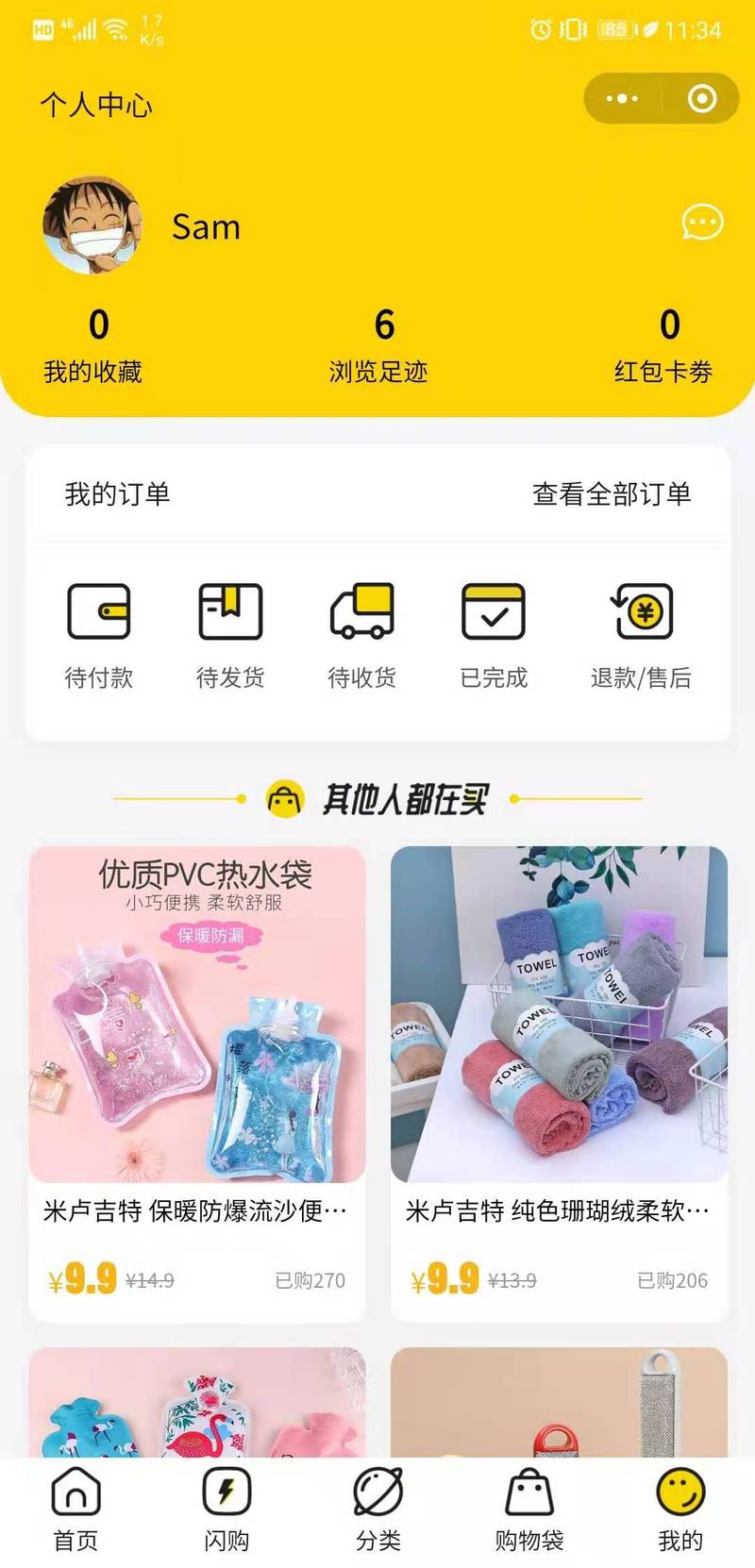Tap 查看全部订单 to view all orders
The height and width of the screenshot is (1568, 755).
click(x=612, y=493)
